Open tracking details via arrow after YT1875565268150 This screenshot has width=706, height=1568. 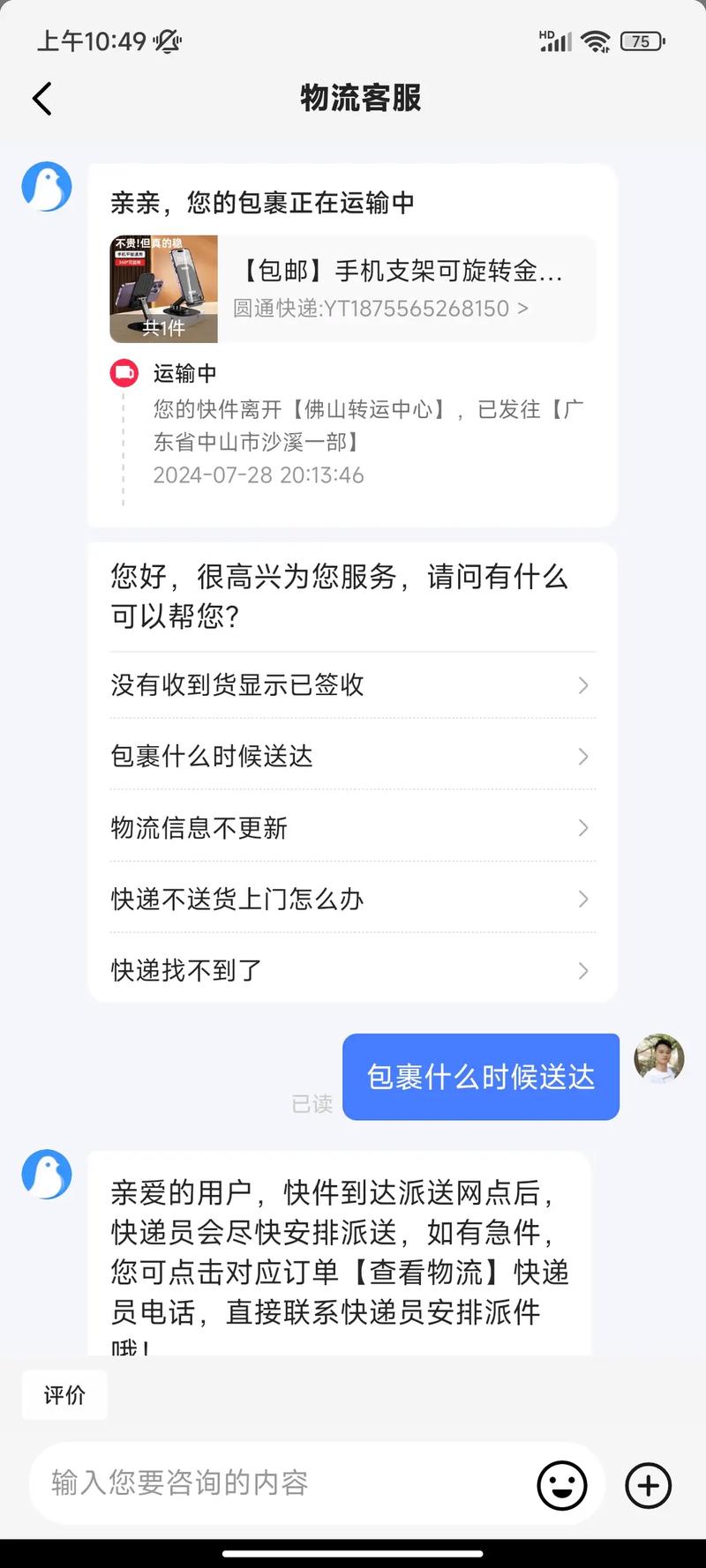[521, 310]
